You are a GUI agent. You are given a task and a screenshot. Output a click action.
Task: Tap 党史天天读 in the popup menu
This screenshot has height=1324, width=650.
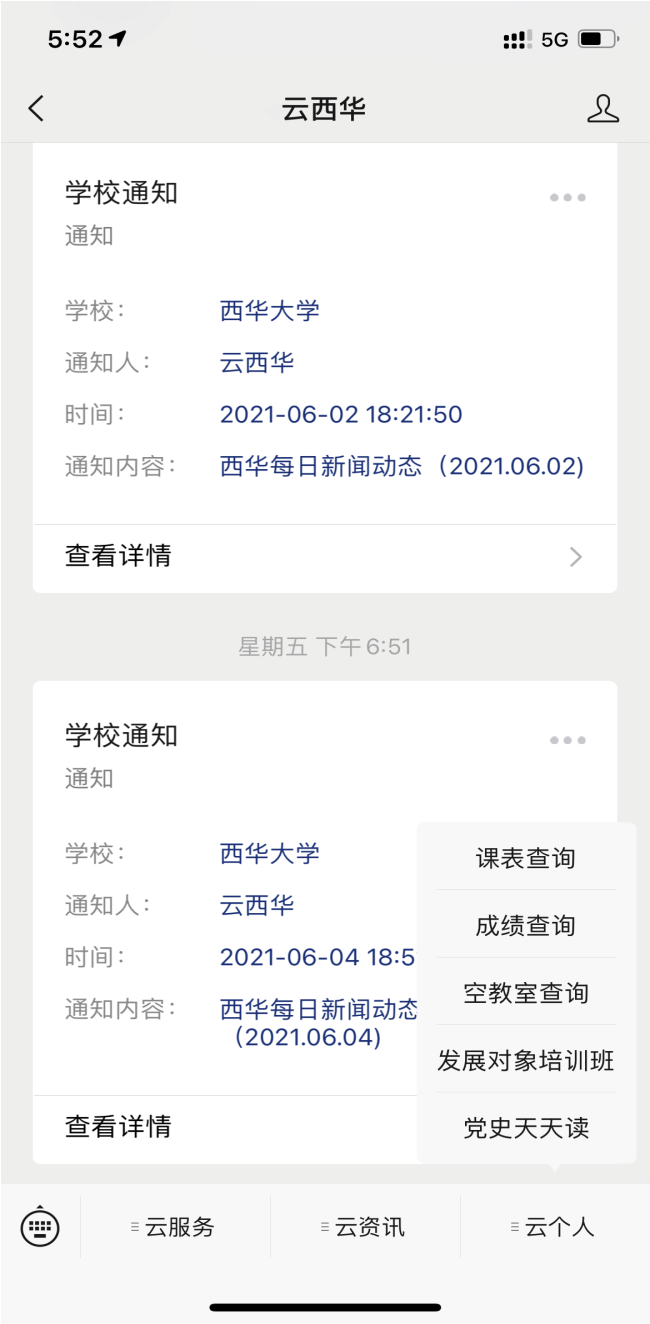click(526, 1128)
